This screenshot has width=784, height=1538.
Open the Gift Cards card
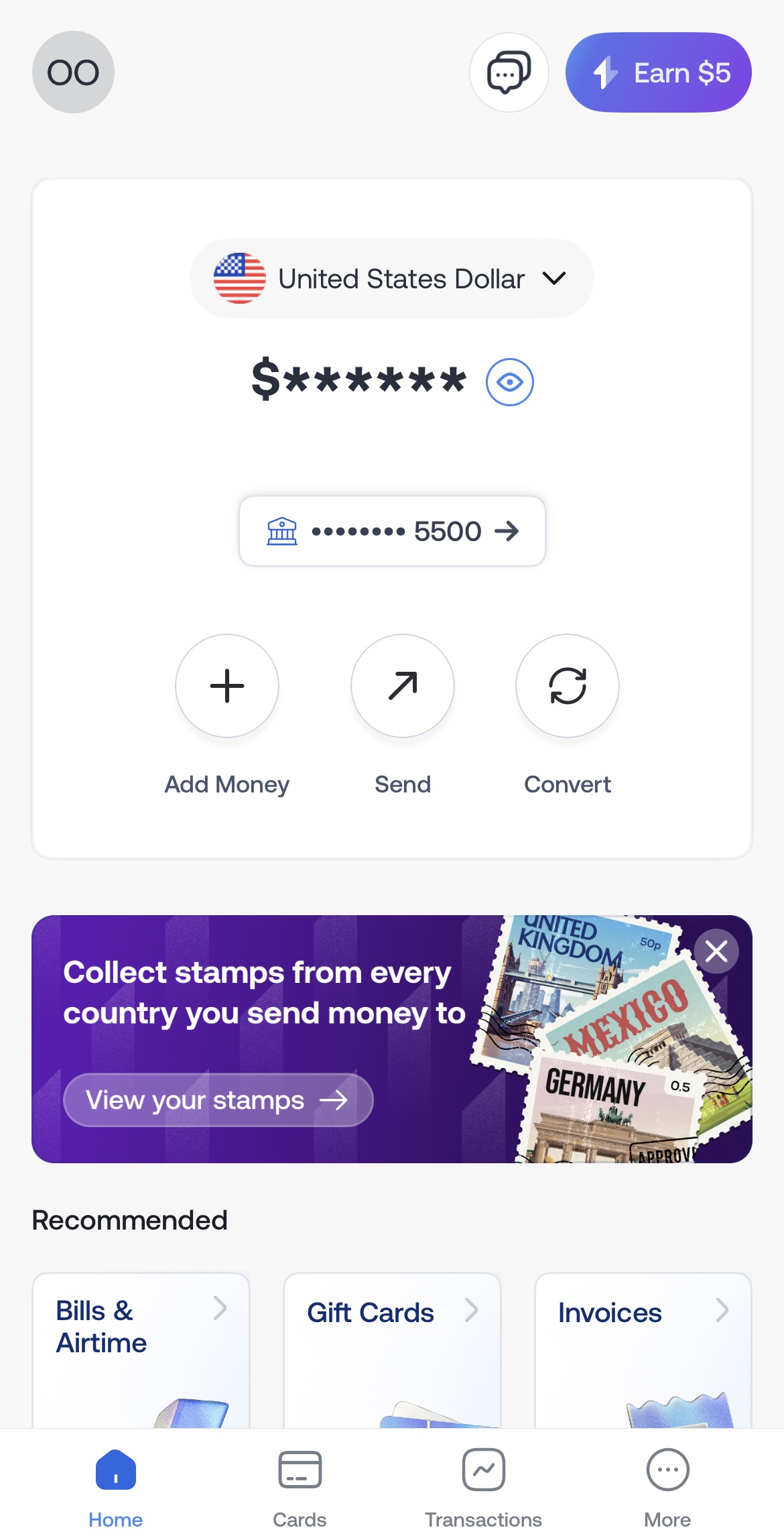point(392,1348)
